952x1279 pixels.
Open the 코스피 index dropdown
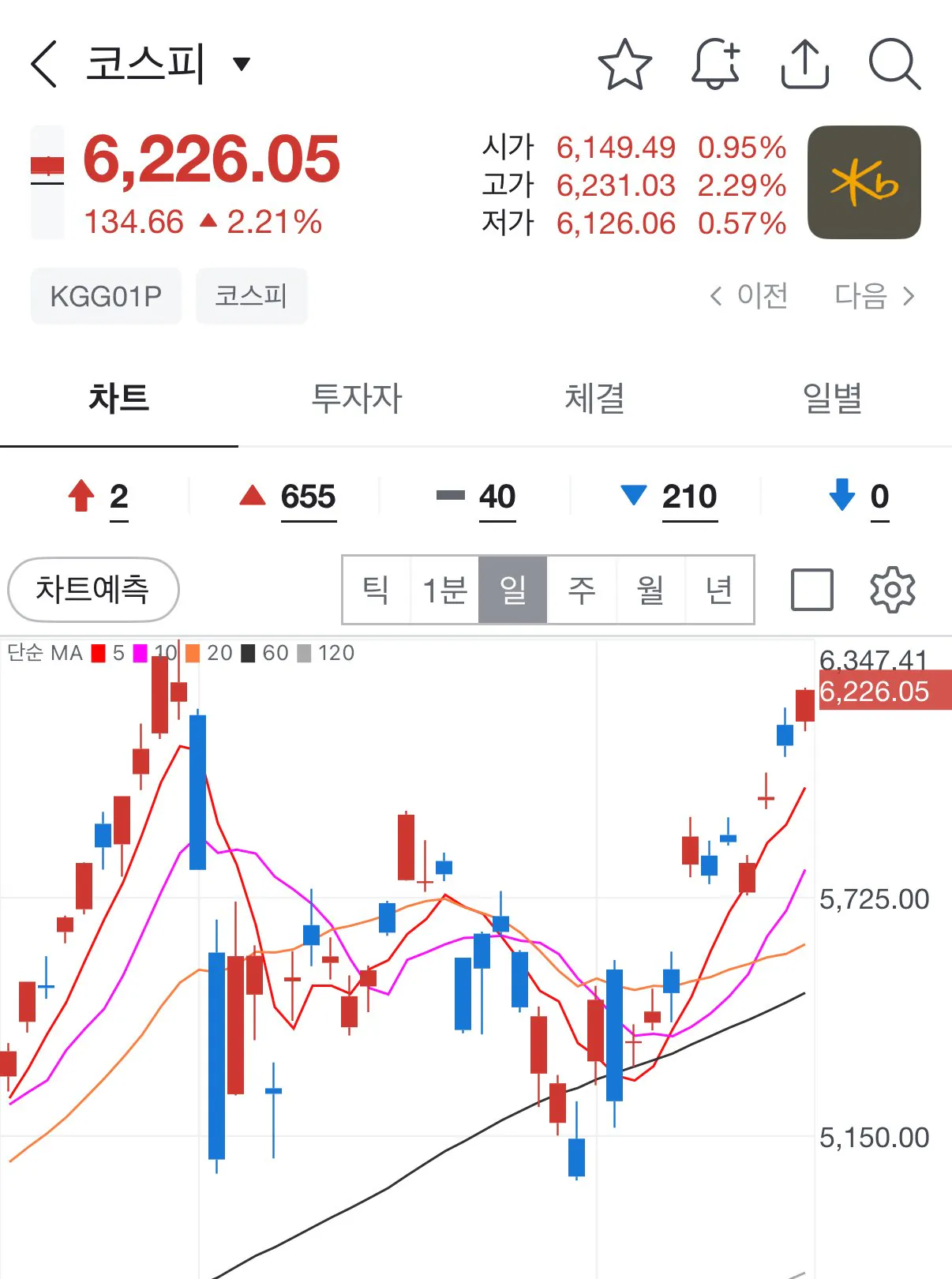(x=242, y=64)
